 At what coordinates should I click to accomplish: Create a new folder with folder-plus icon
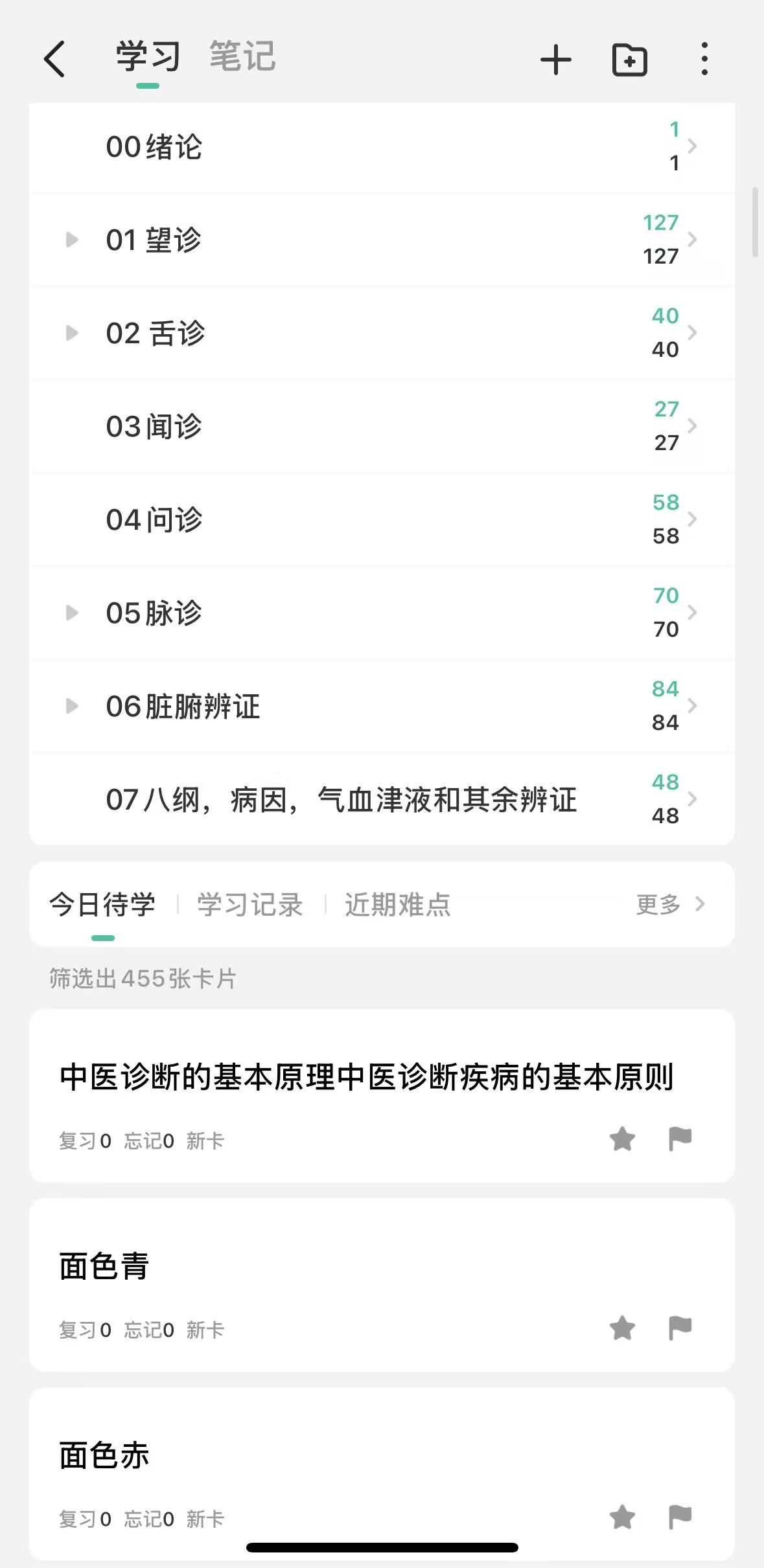point(630,60)
